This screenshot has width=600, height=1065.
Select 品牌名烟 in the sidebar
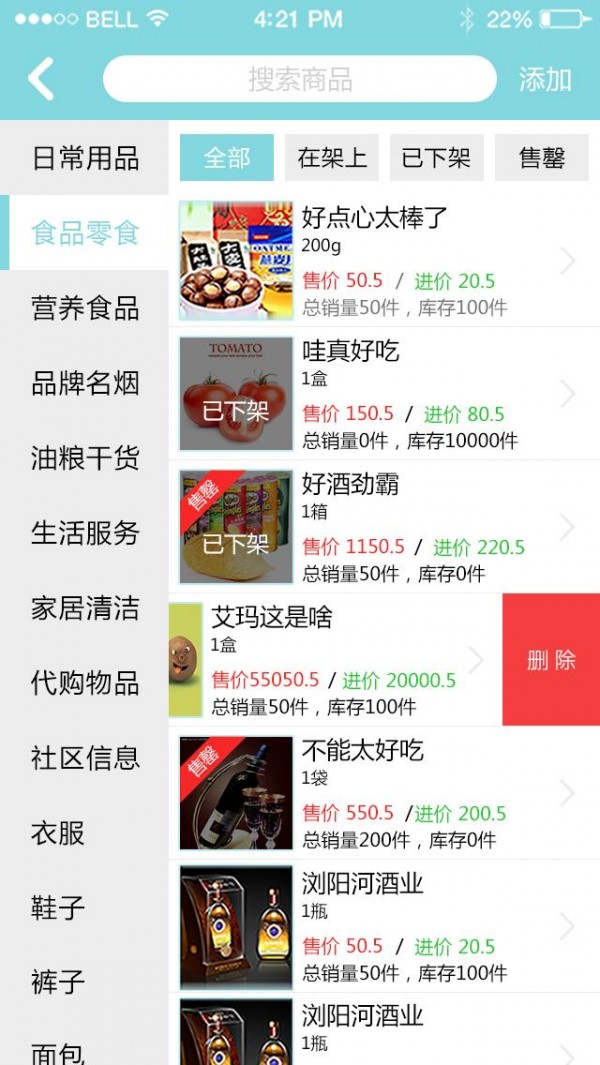(x=85, y=383)
